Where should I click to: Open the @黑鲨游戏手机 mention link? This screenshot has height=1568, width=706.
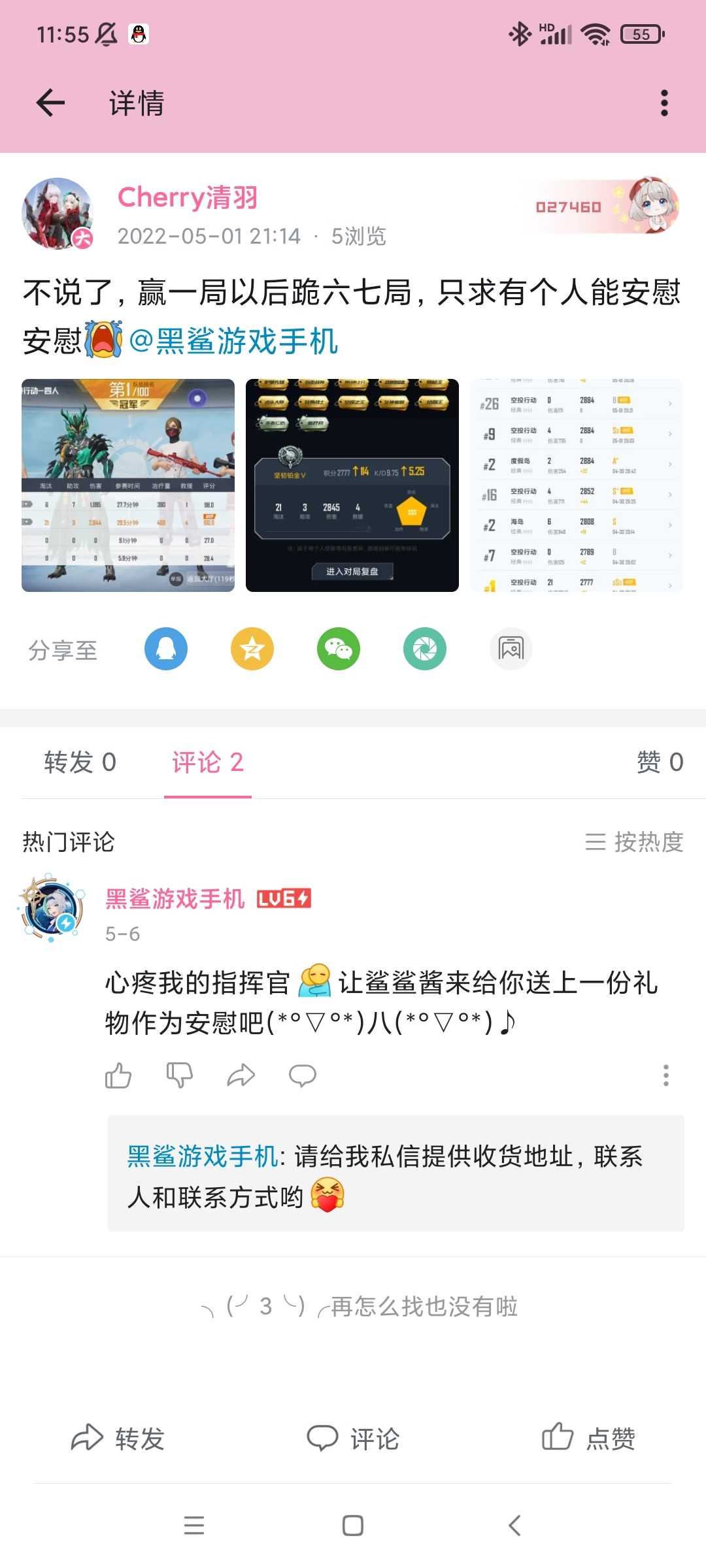tap(233, 342)
